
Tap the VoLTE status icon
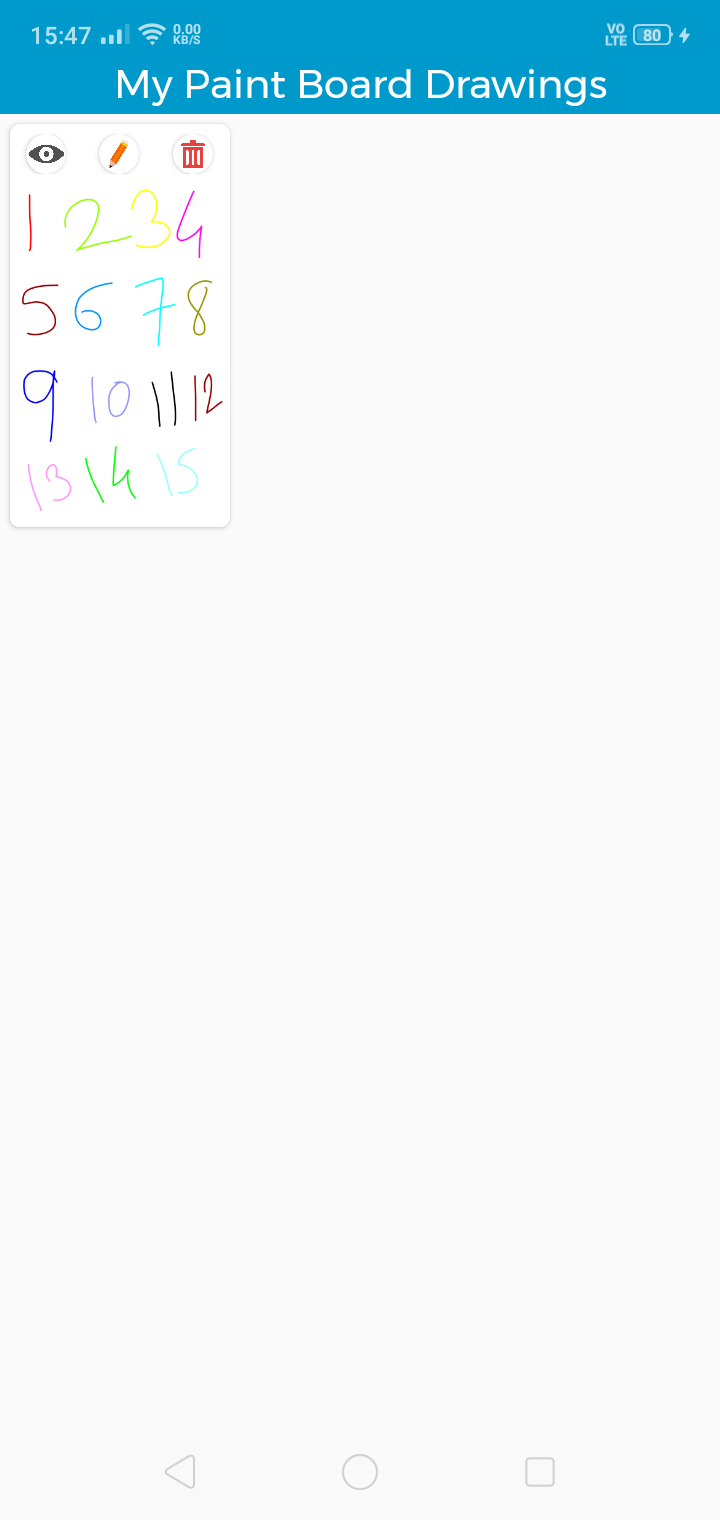pyautogui.click(x=617, y=34)
